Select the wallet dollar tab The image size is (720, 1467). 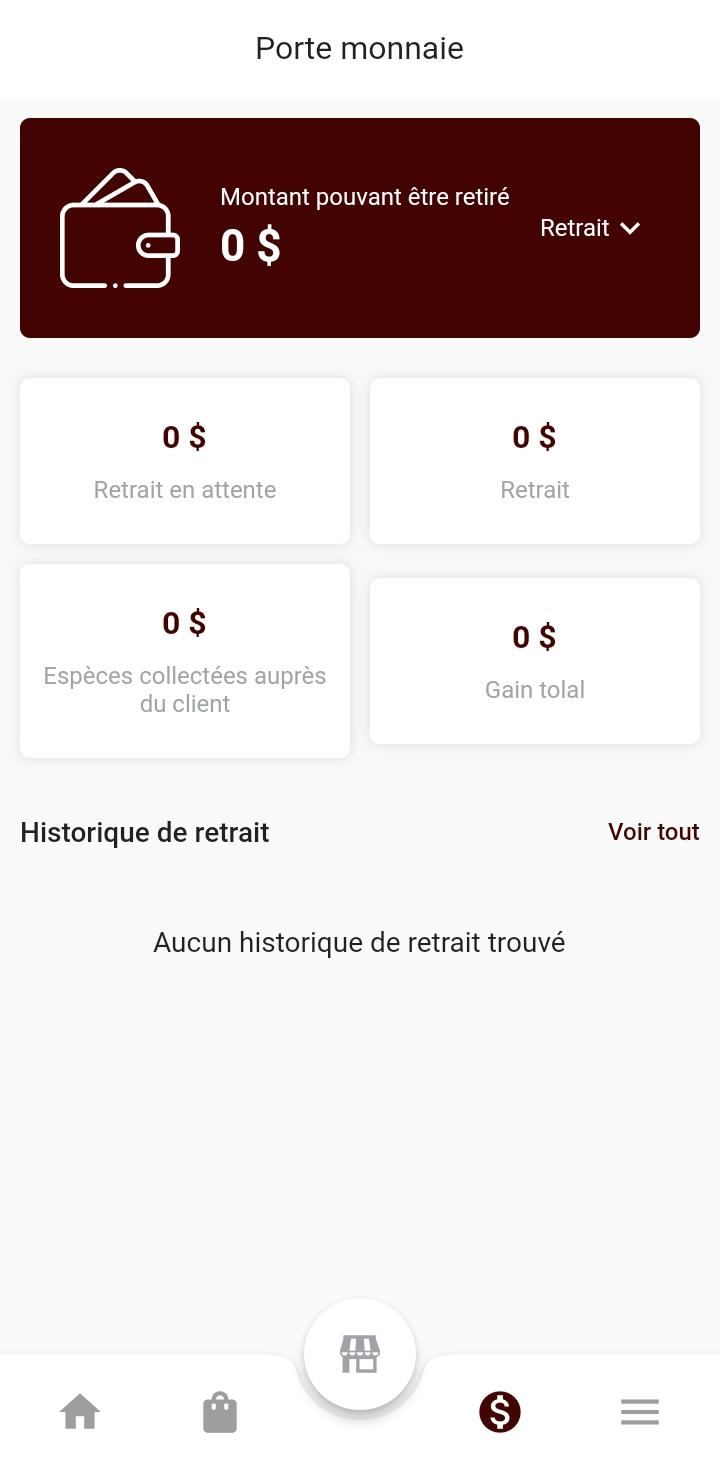[x=500, y=1412]
